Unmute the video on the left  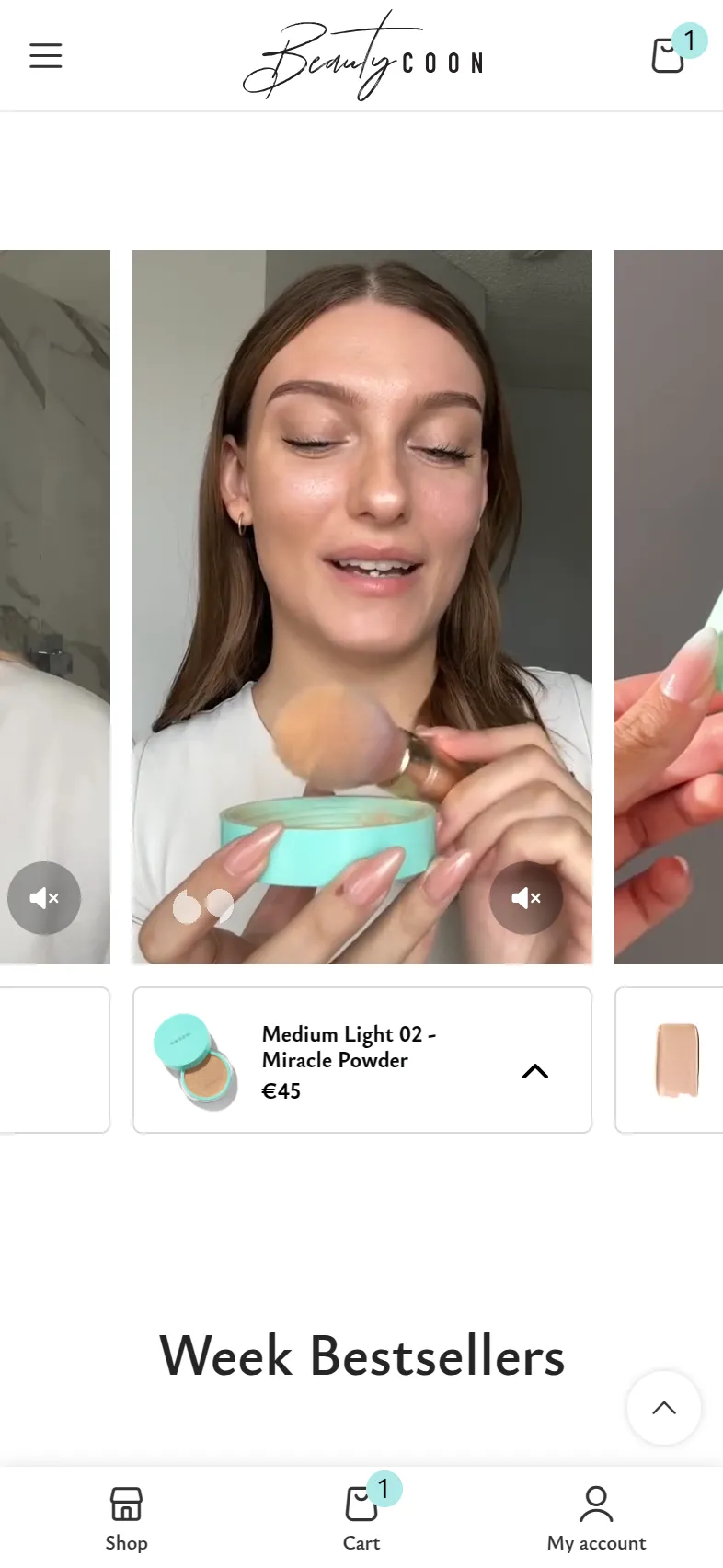pos(44,897)
